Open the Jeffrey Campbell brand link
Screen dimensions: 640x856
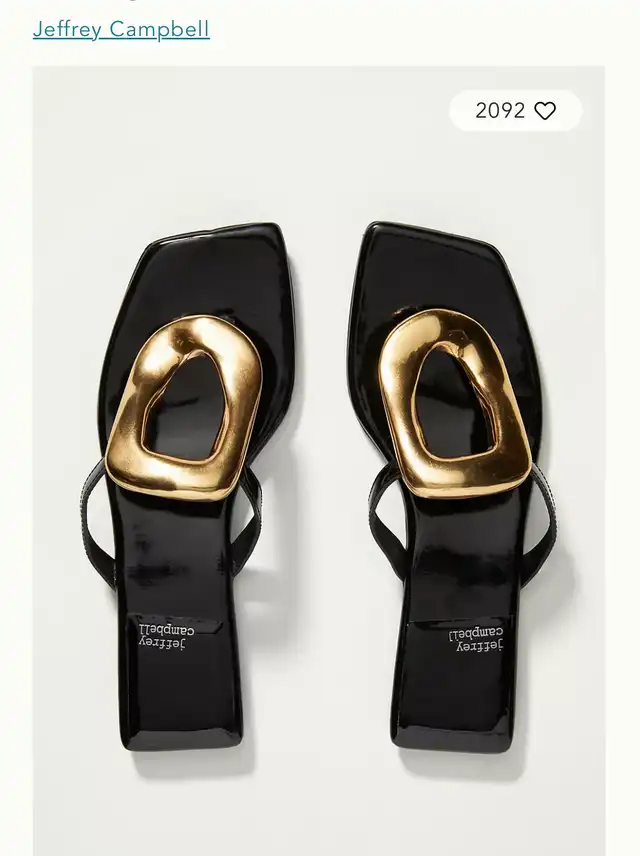pos(121,29)
